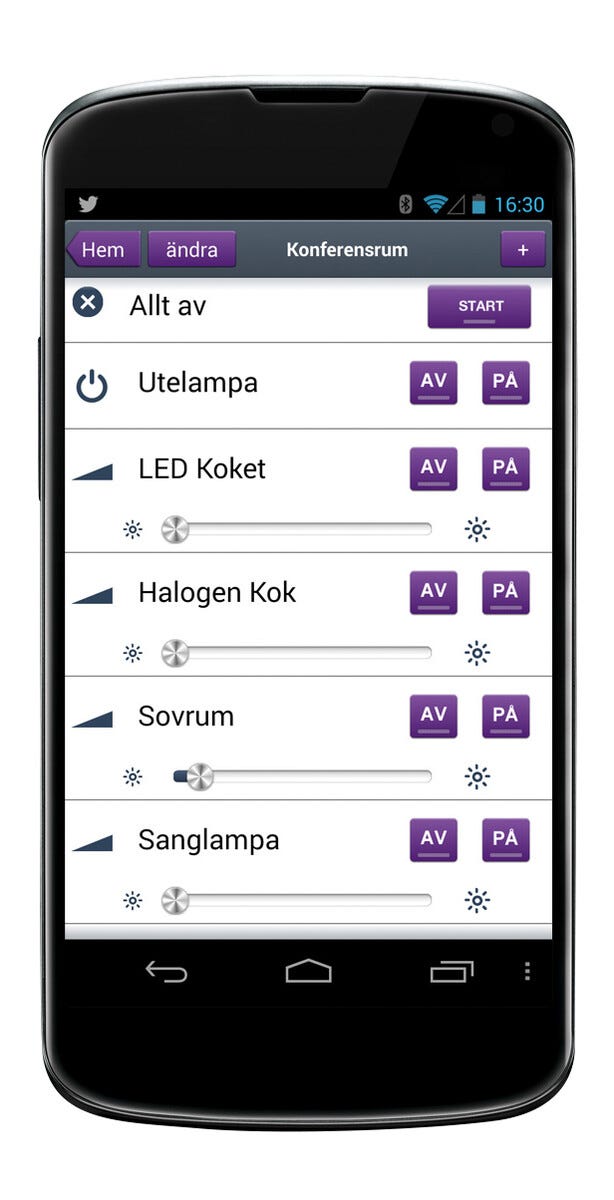Open the system recent apps button
The height and width of the screenshot is (1200, 614).
coord(451,971)
